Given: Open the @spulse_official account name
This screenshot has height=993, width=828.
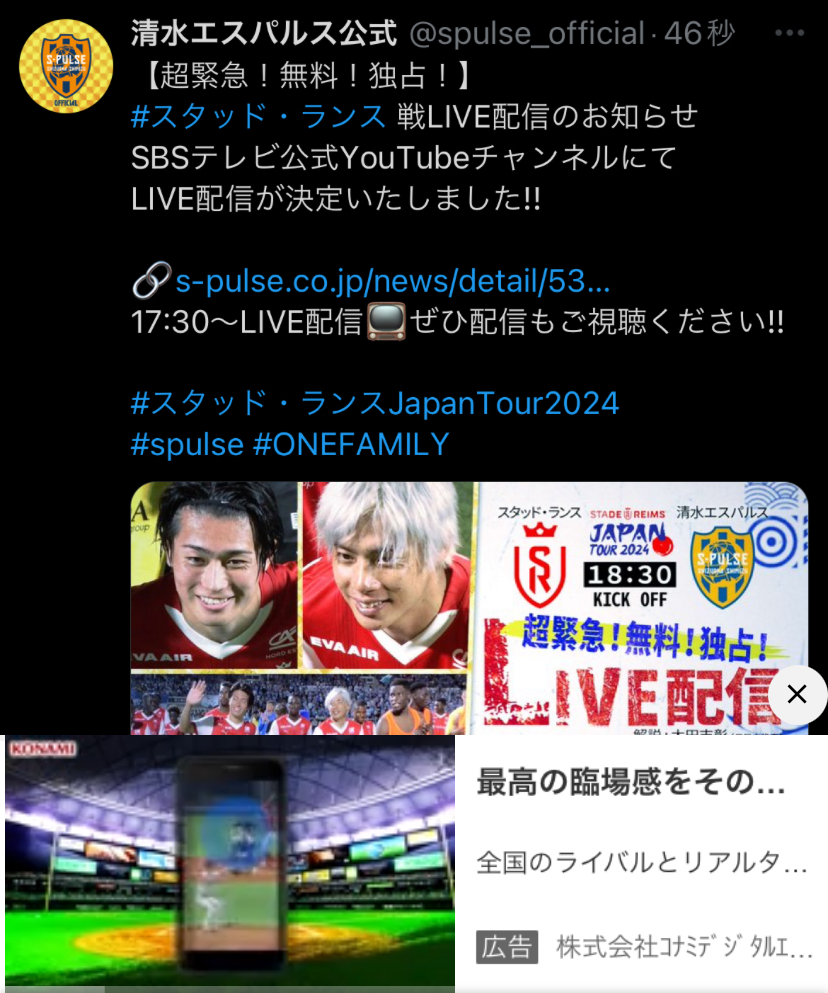Looking at the screenshot, I should [x=527, y=33].
